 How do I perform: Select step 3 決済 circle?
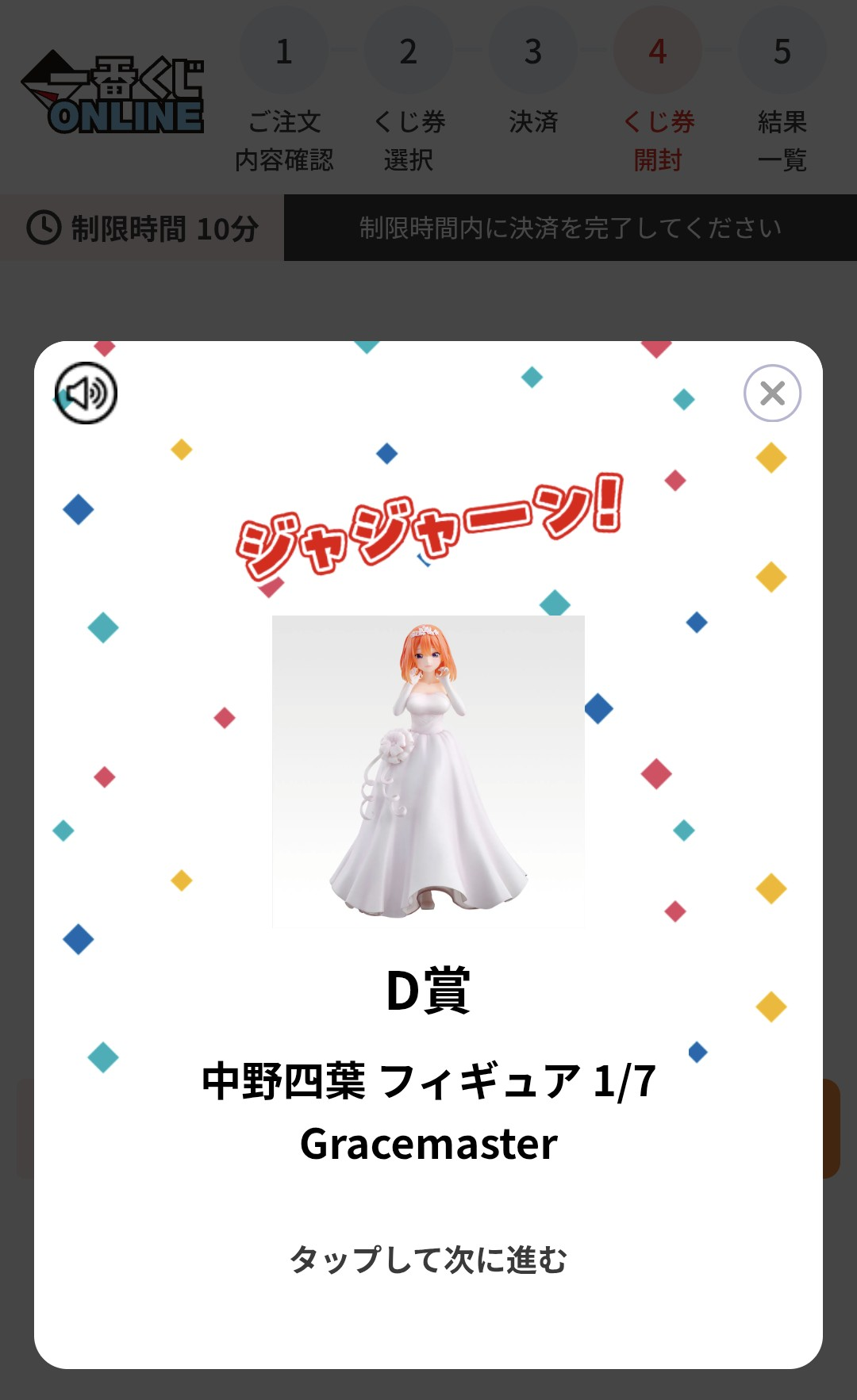coord(532,49)
